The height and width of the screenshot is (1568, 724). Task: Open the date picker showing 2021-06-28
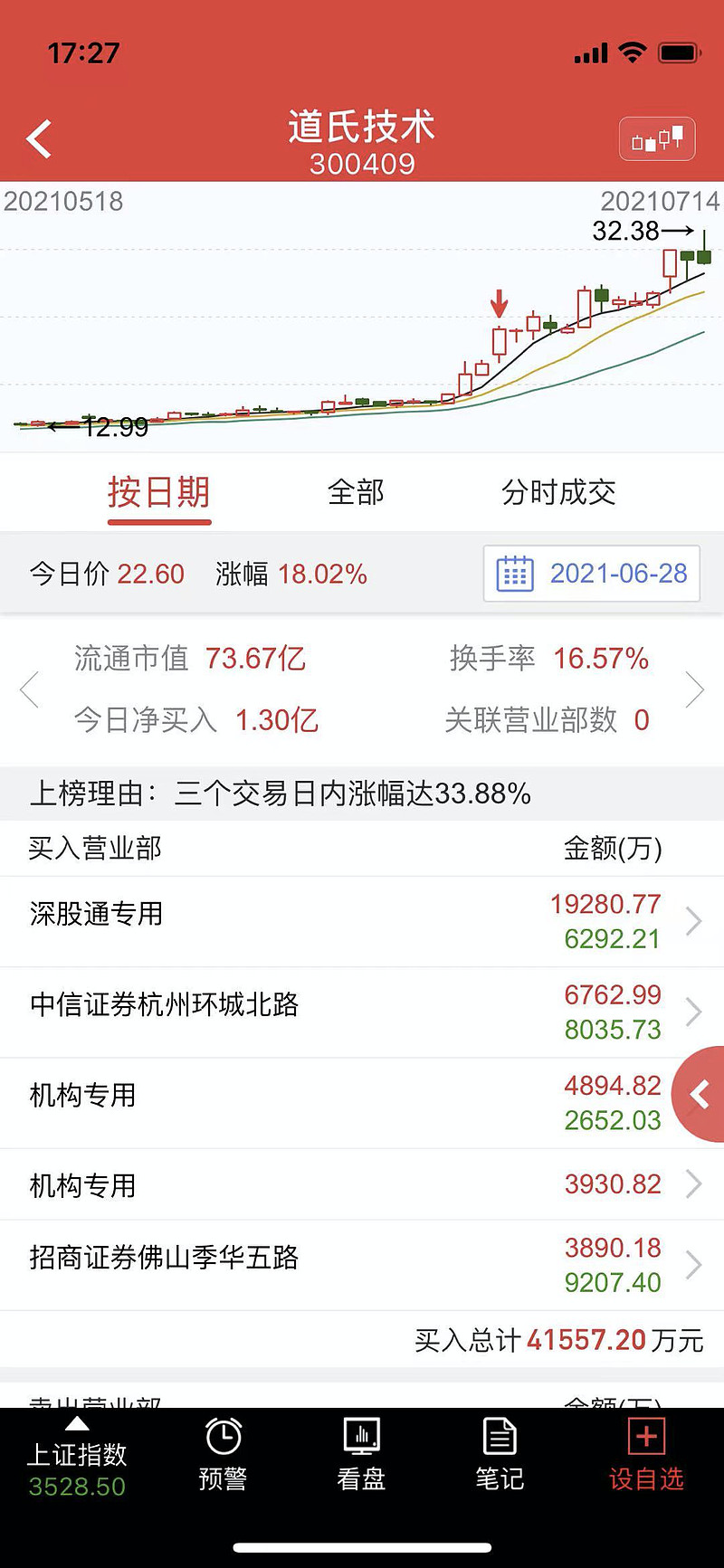click(x=592, y=574)
